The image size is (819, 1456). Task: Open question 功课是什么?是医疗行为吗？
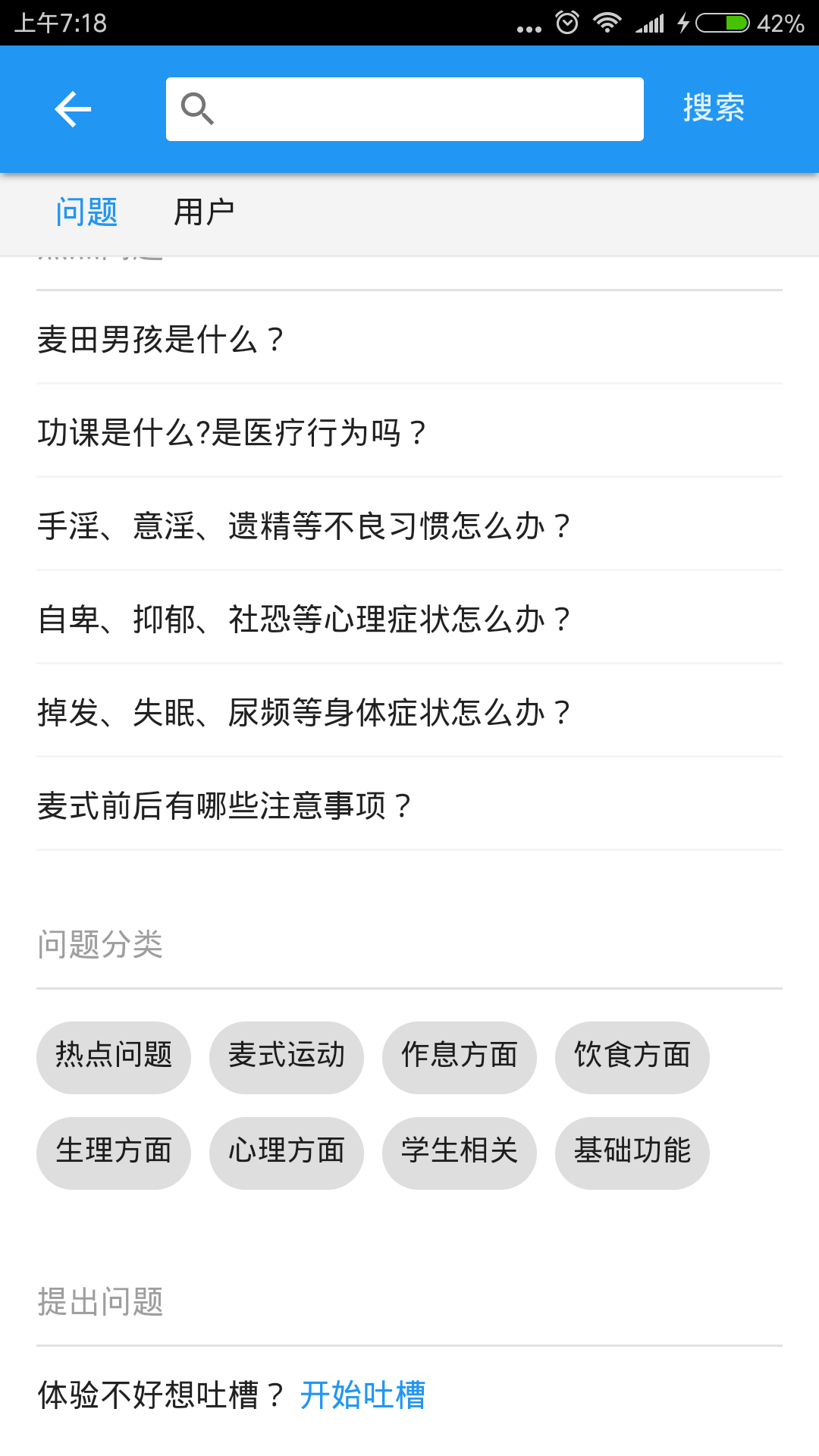232,432
